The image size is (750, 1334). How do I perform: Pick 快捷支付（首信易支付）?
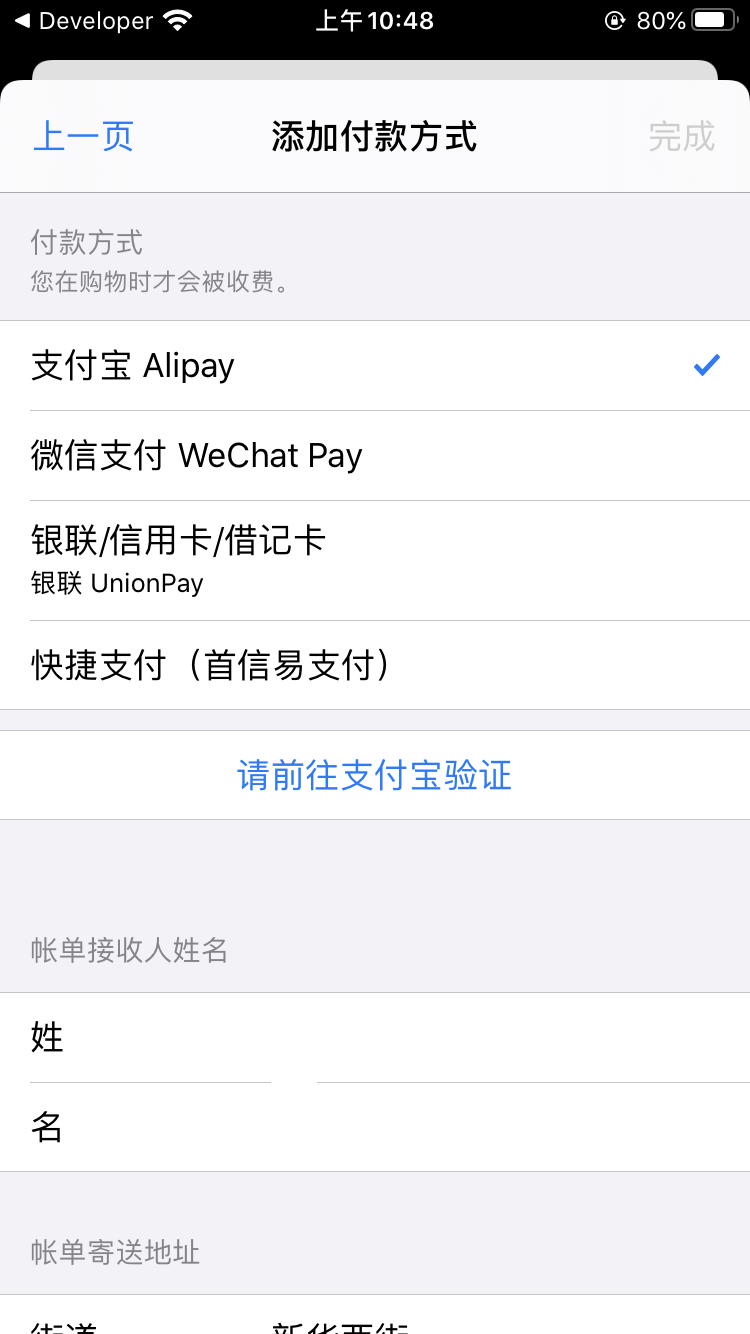point(375,665)
